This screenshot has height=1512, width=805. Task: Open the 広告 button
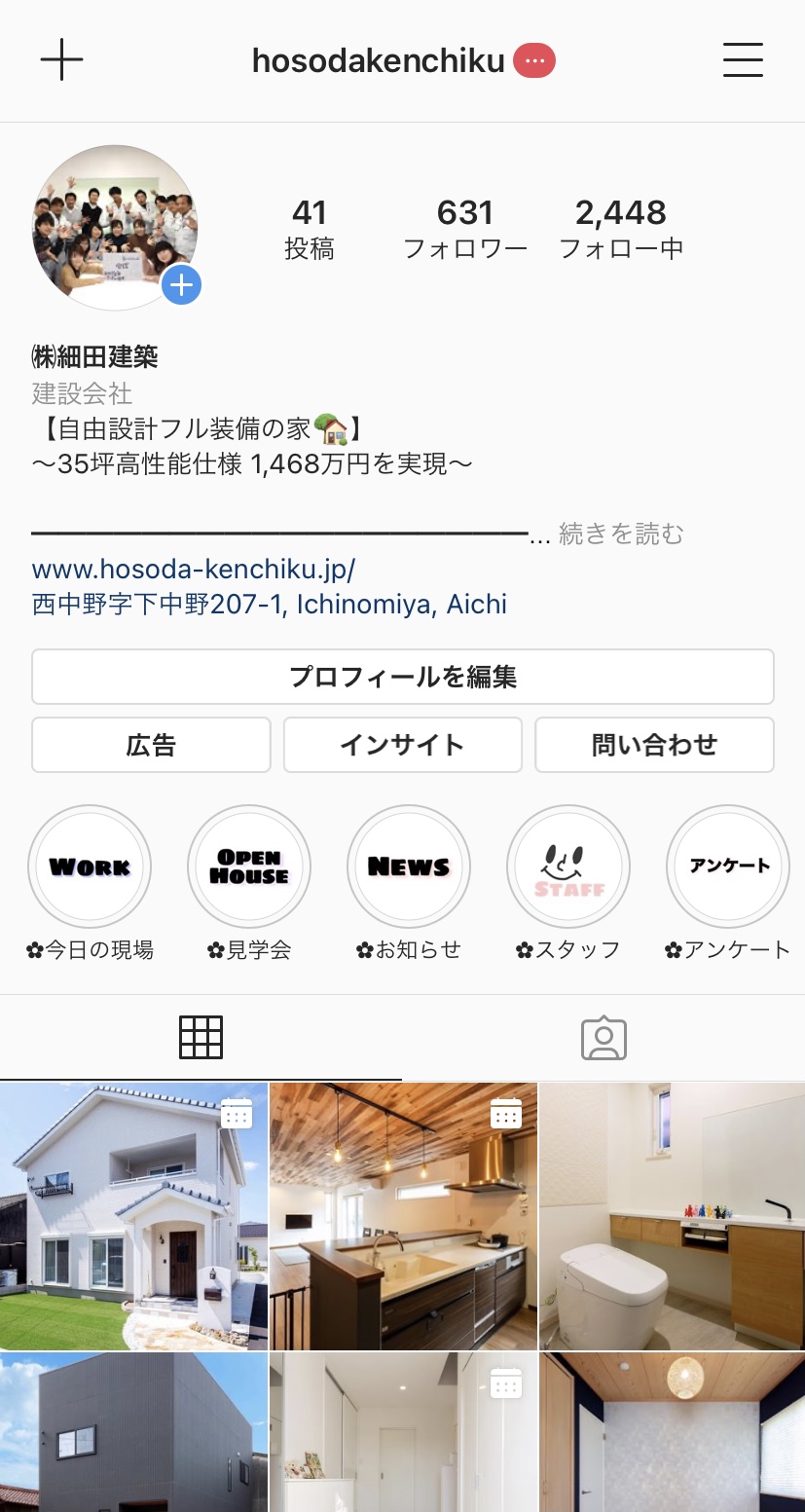[x=151, y=745]
